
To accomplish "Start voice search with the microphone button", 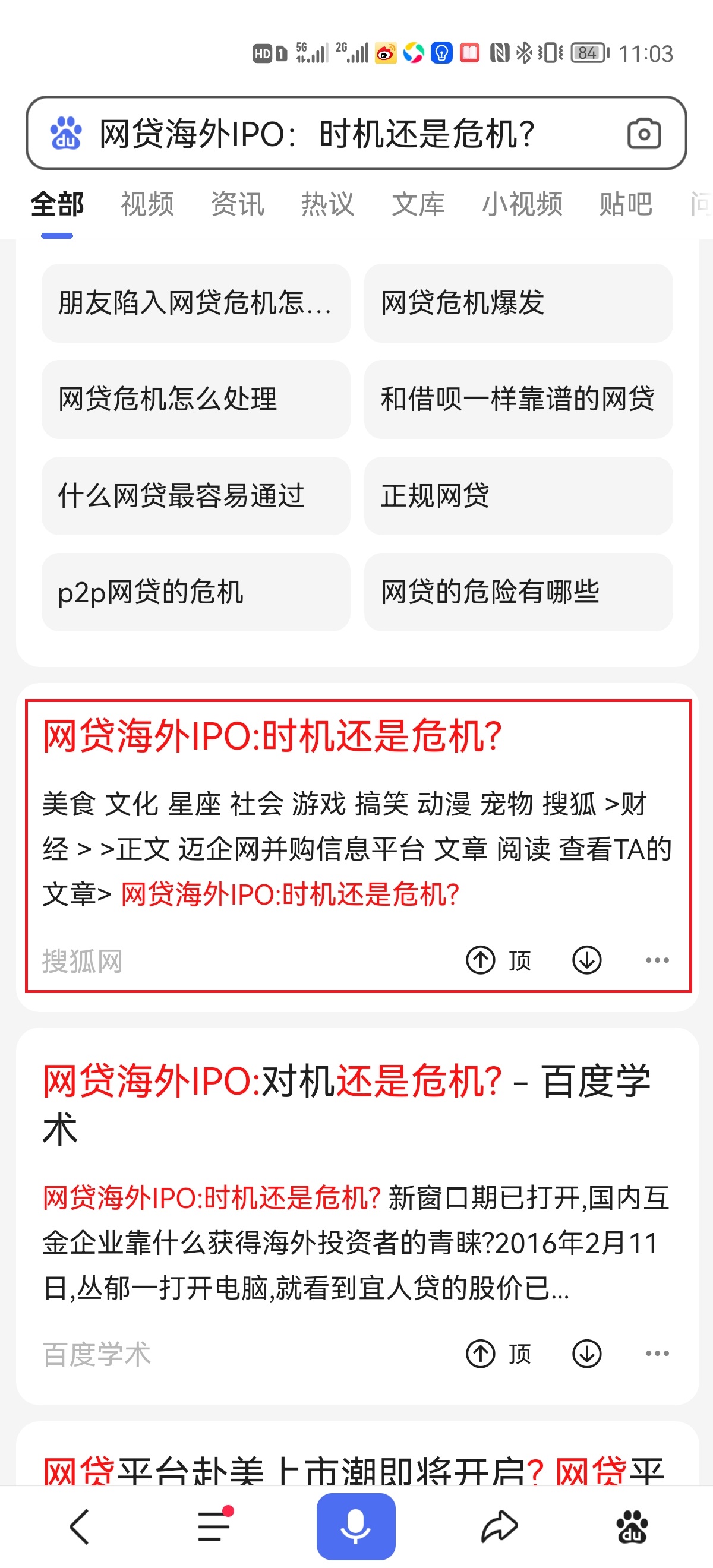I will 355,1526.
